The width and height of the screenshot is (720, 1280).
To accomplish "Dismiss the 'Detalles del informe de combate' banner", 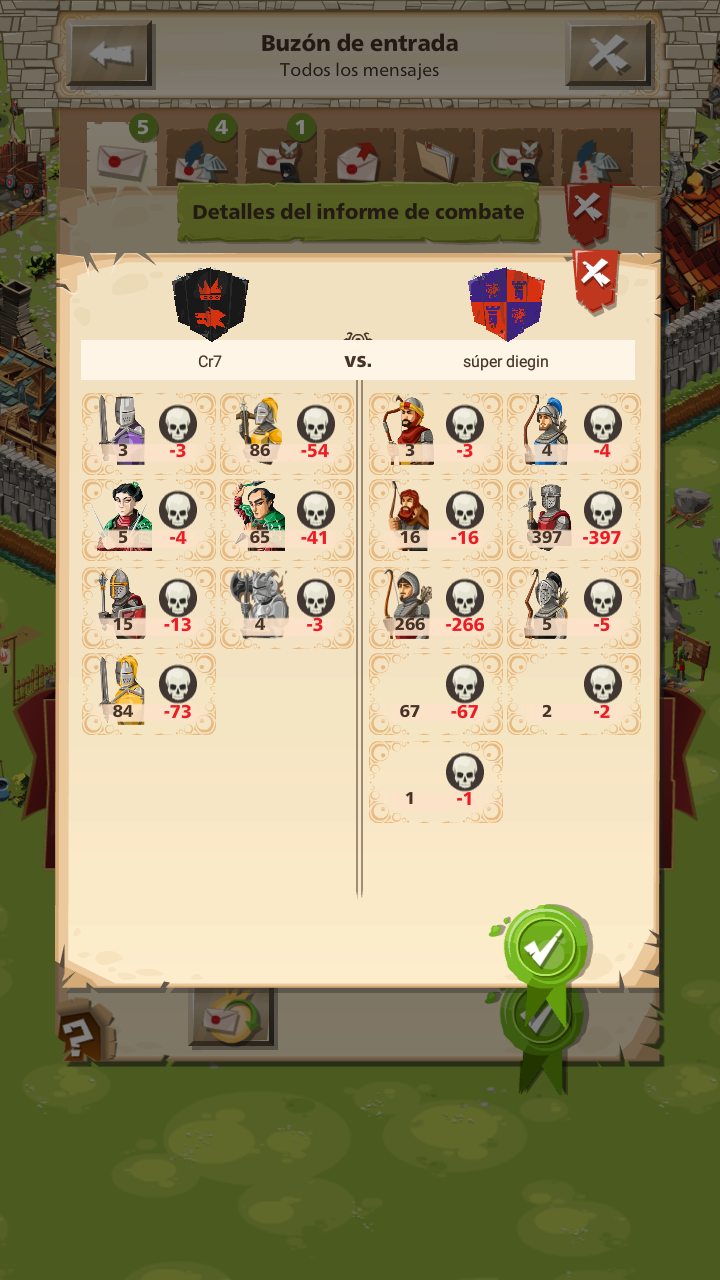I will pyautogui.click(x=588, y=210).
